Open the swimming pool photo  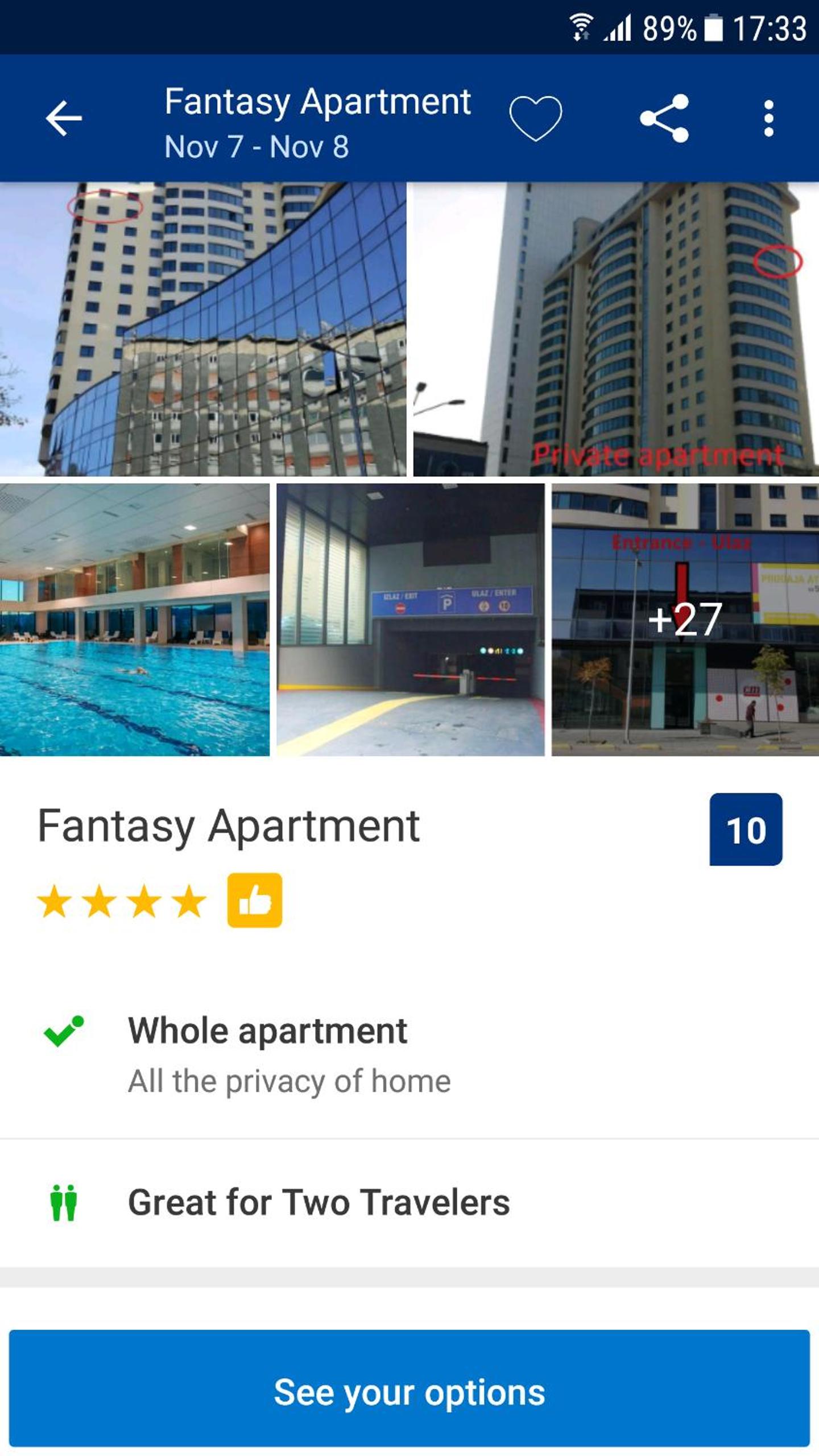[x=135, y=620]
